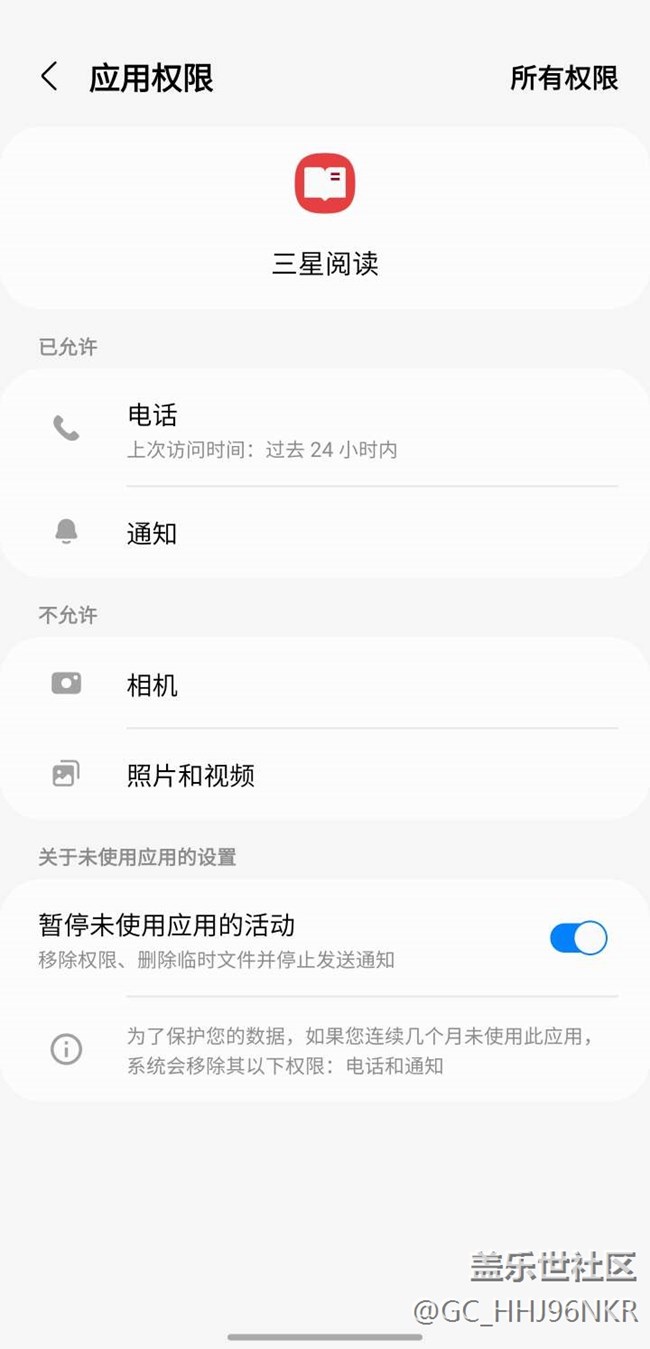This screenshot has height=1349, width=650.
Task: Go back from 应用权限 page
Action: pos(49,77)
